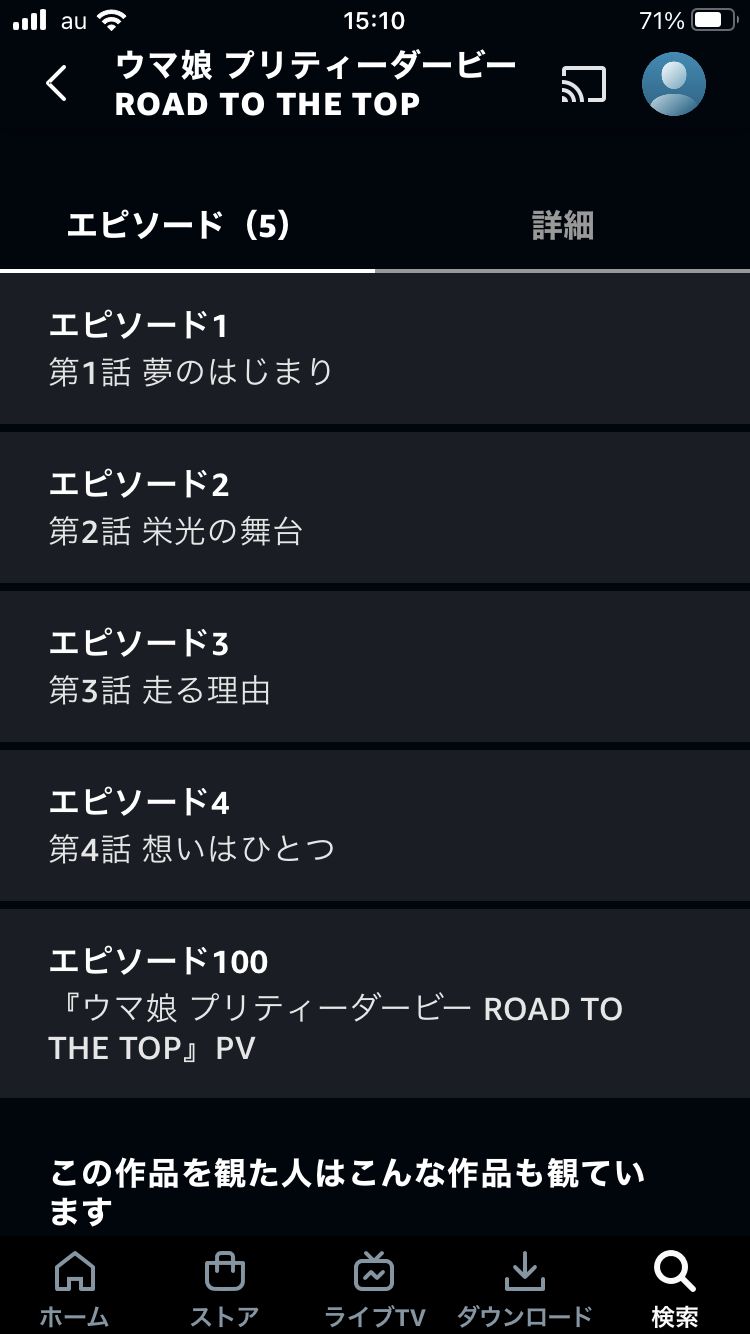Open エピソード3 走る理由
750x1334 pixels.
pos(375,666)
